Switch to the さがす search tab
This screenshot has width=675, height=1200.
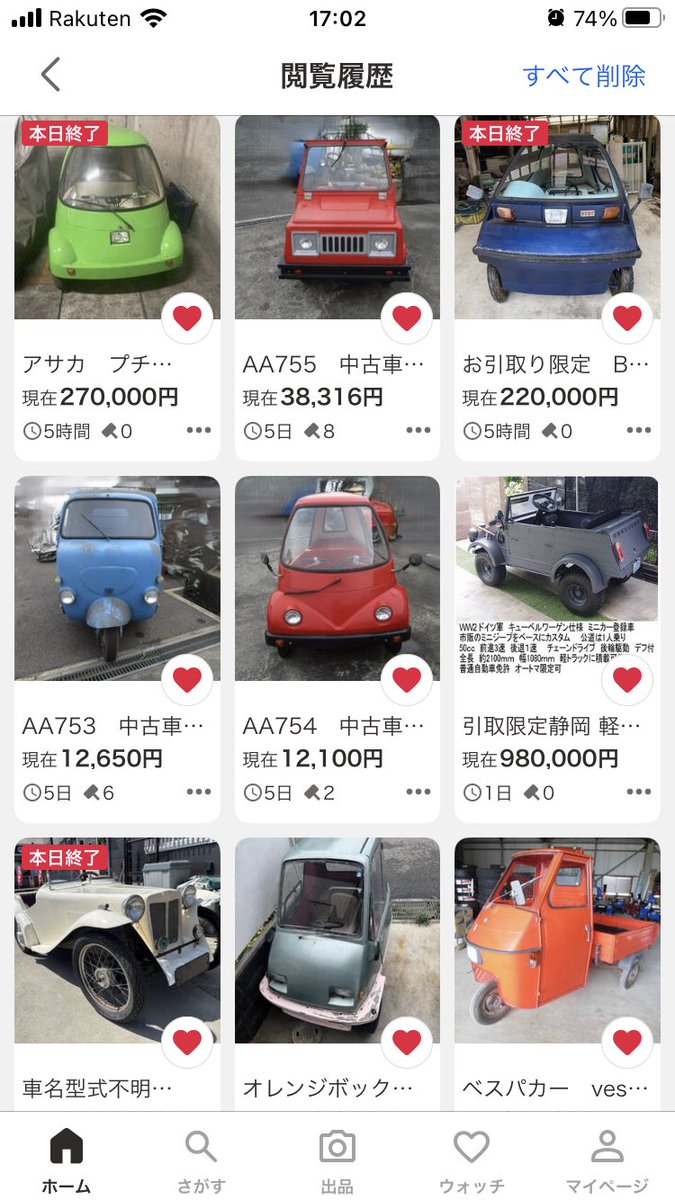pyautogui.click(x=201, y=1160)
